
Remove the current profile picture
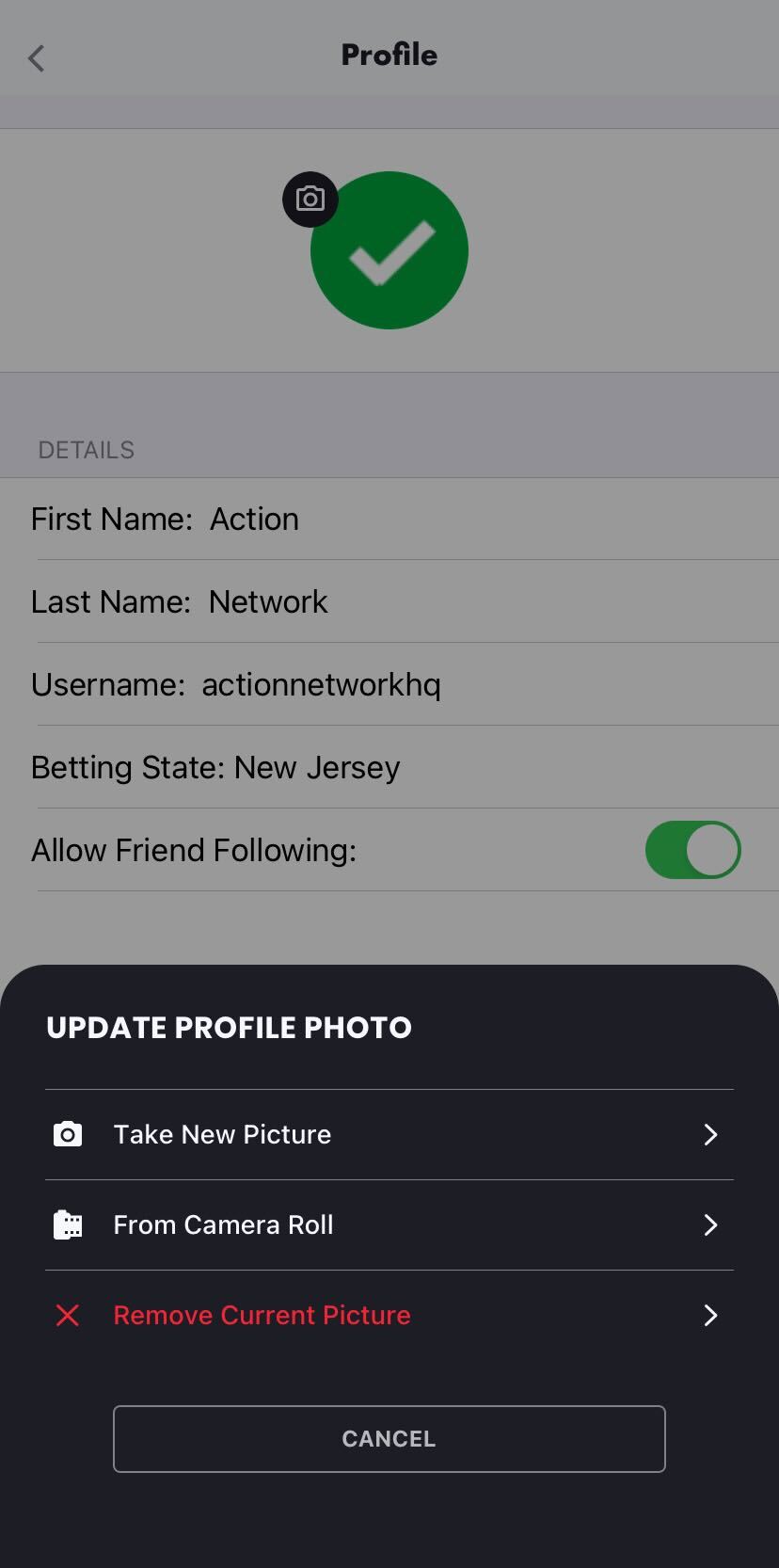(389, 1315)
